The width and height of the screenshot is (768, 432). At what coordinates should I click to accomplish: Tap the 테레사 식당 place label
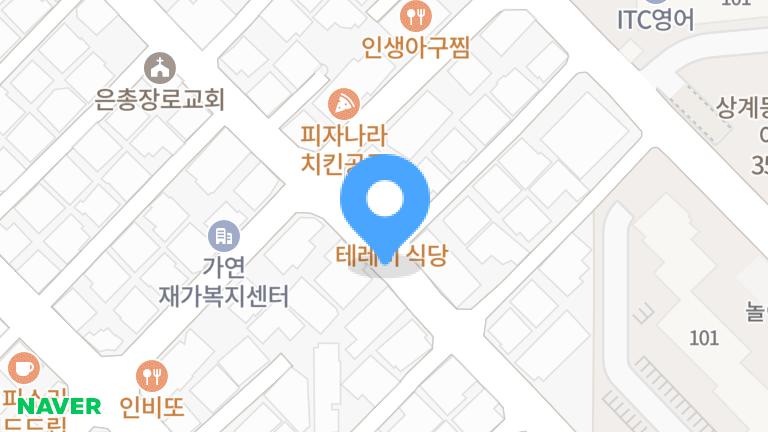pos(392,256)
